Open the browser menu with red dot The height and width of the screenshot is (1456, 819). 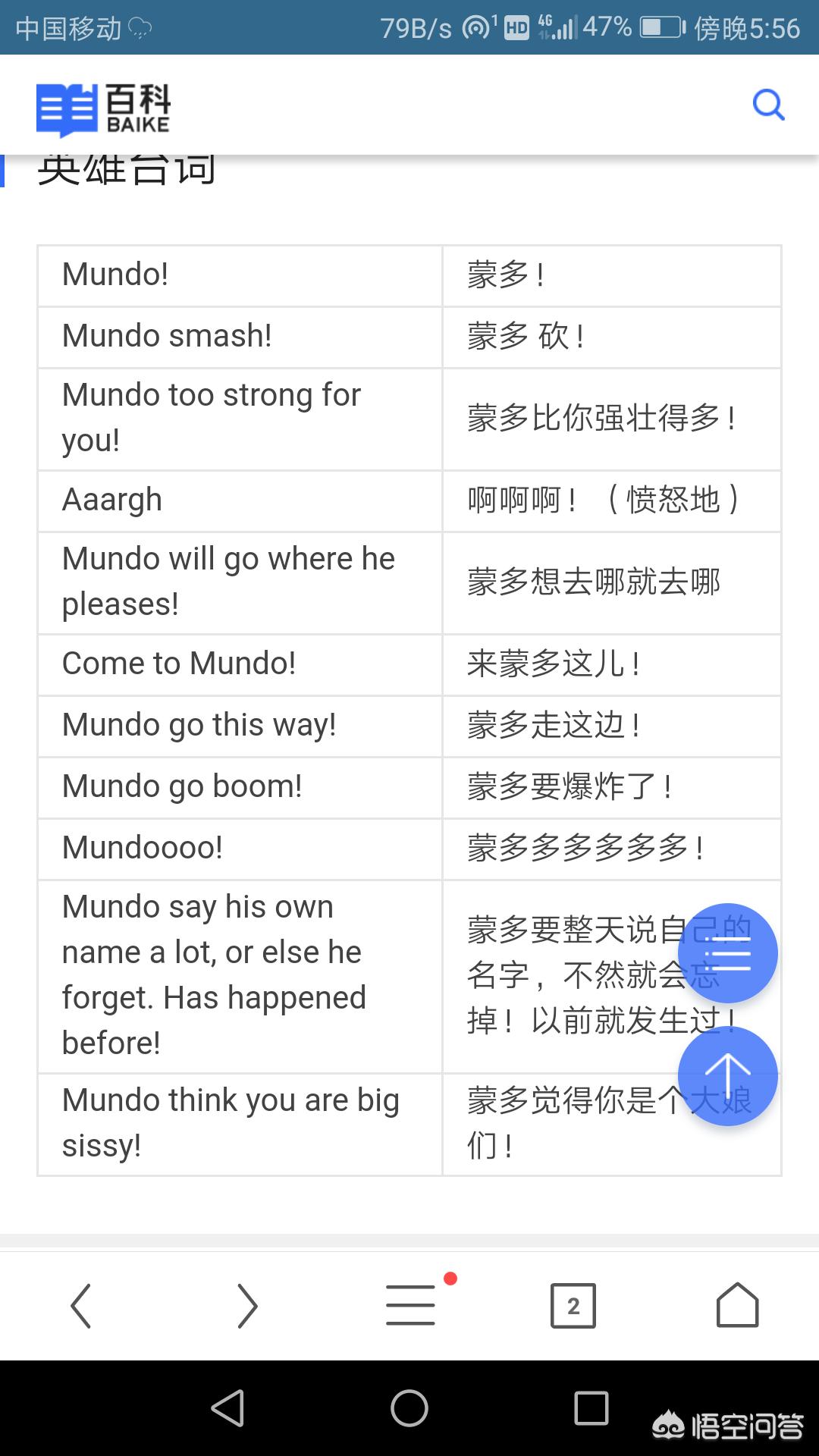click(410, 1304)
